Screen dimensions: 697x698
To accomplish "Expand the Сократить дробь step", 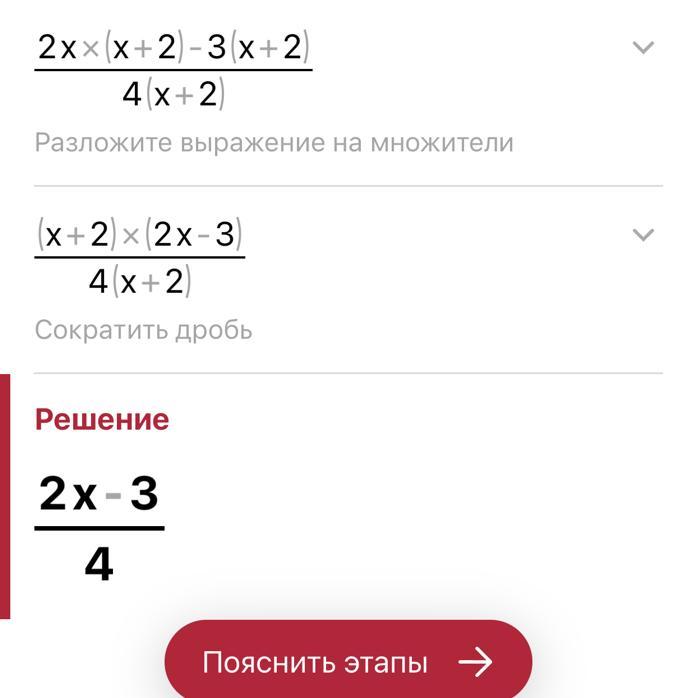I will pos(643,235).
